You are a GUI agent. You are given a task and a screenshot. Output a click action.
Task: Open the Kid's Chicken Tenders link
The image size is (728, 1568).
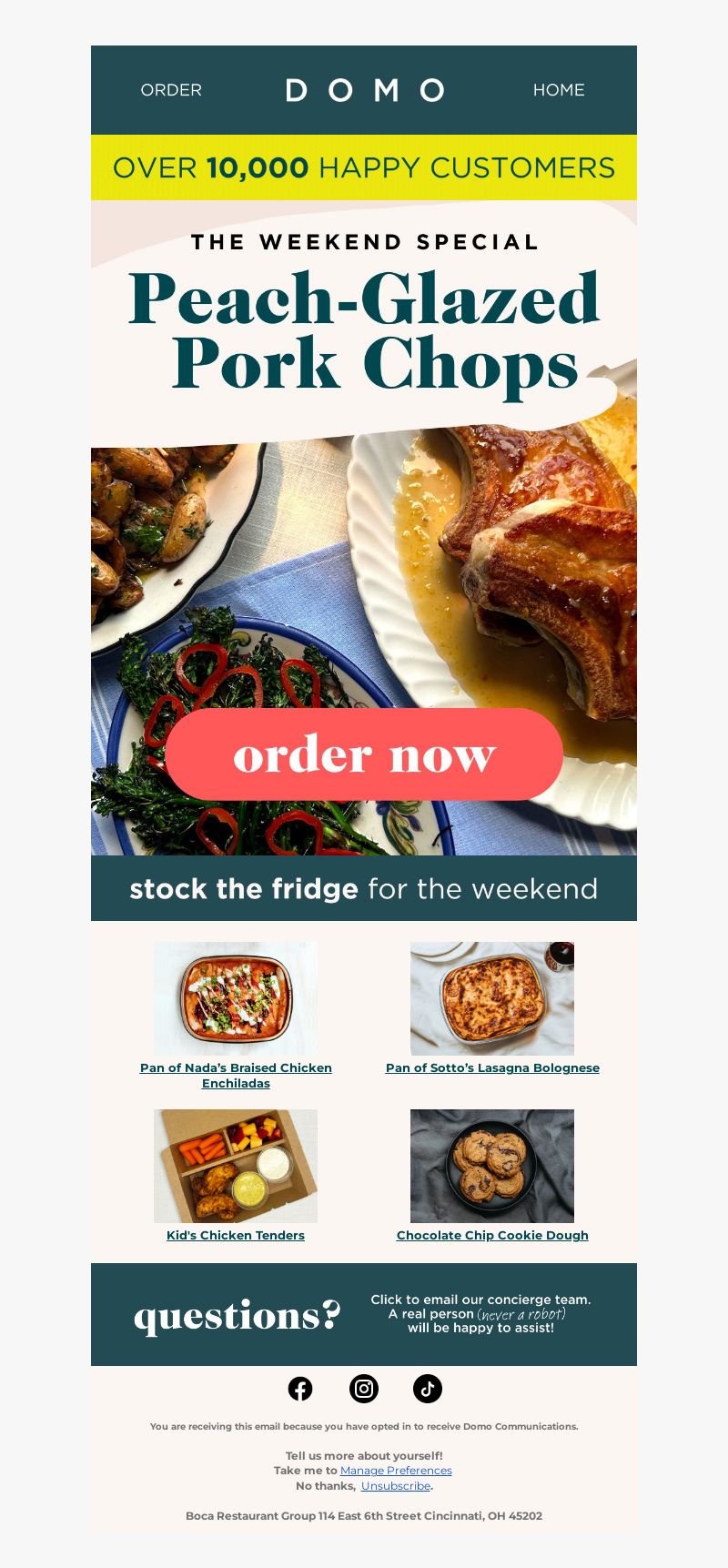click(x=236, y=1235)
